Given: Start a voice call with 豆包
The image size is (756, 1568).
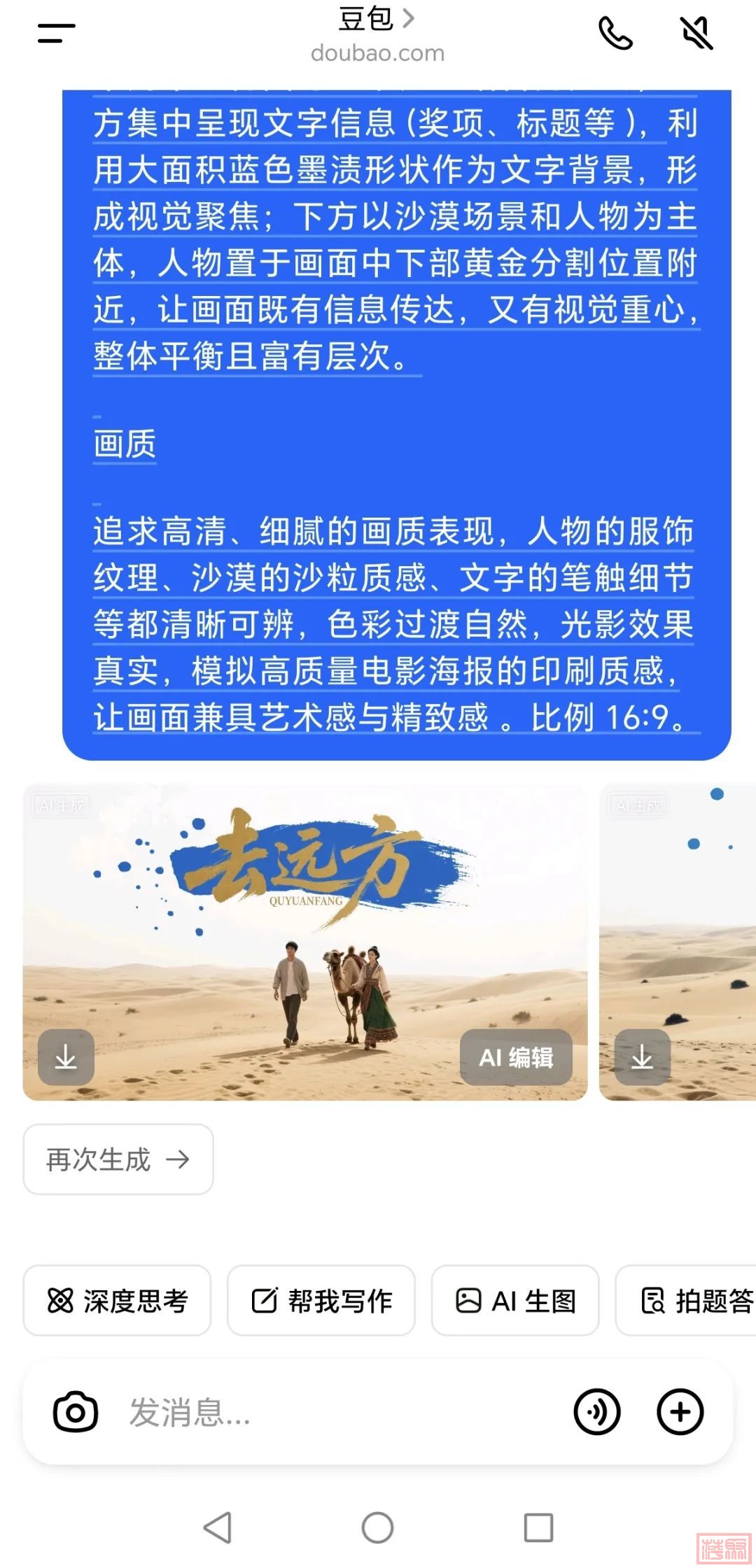Looking at the screenshot, I should [615, 33].
